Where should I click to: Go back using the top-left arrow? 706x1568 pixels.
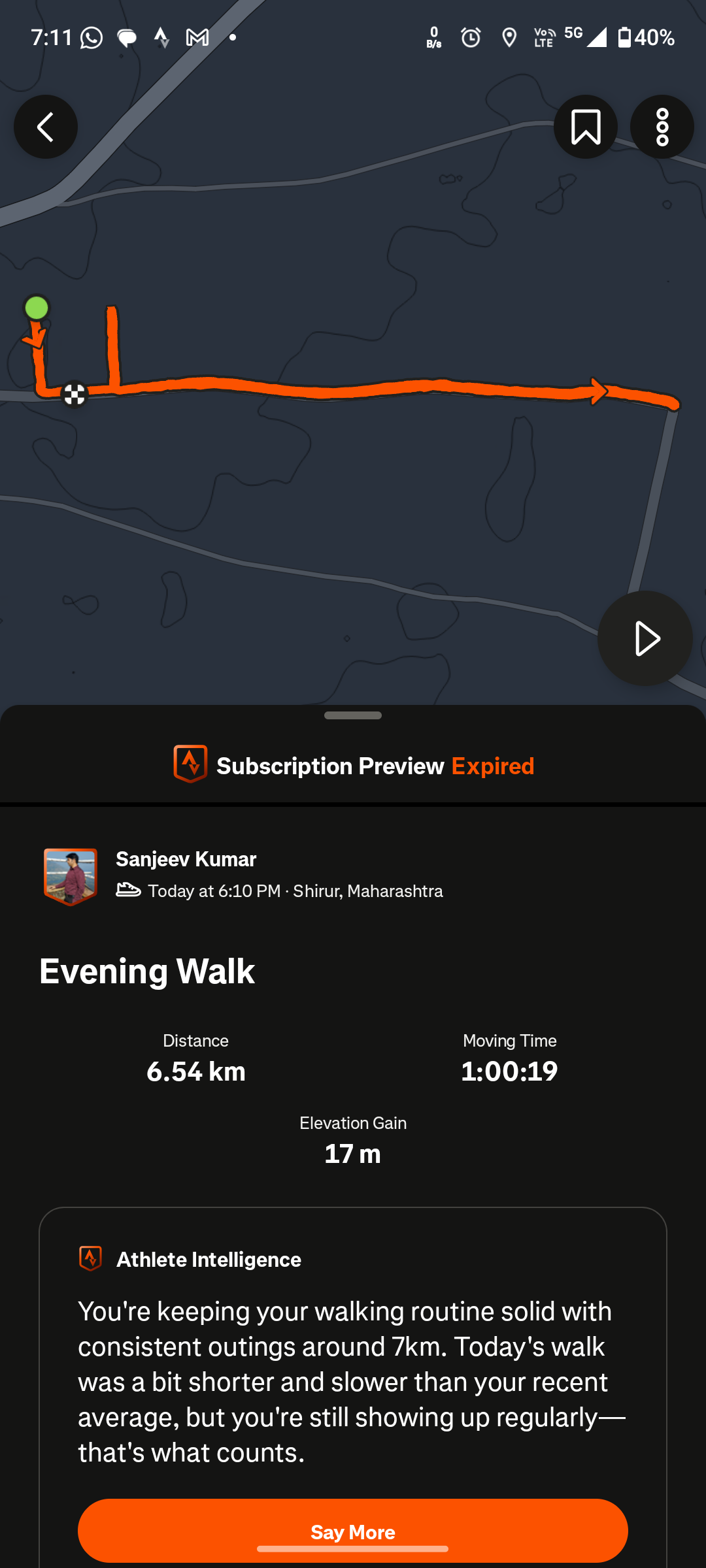coord(46,127)
